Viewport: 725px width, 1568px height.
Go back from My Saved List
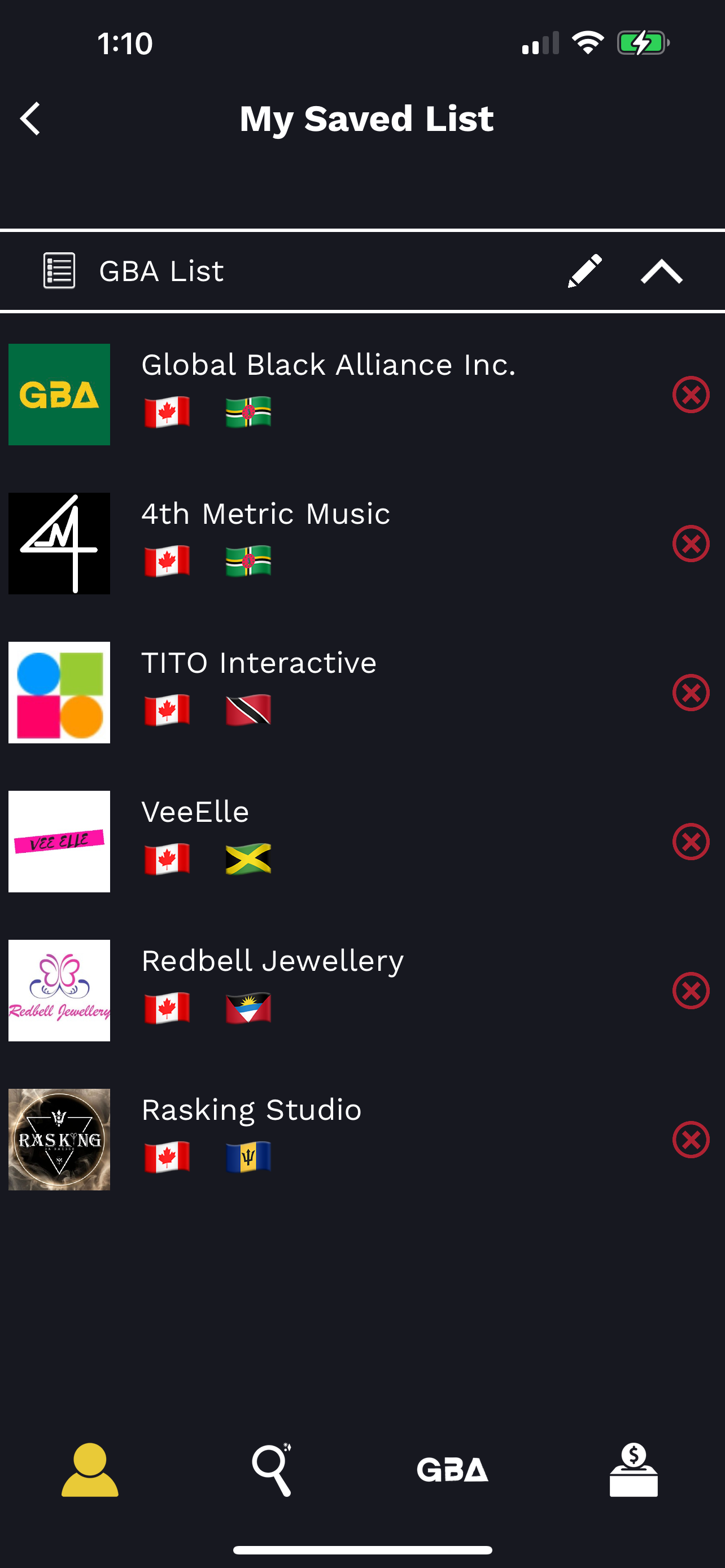pyautogui.click(x=30, y=119)
